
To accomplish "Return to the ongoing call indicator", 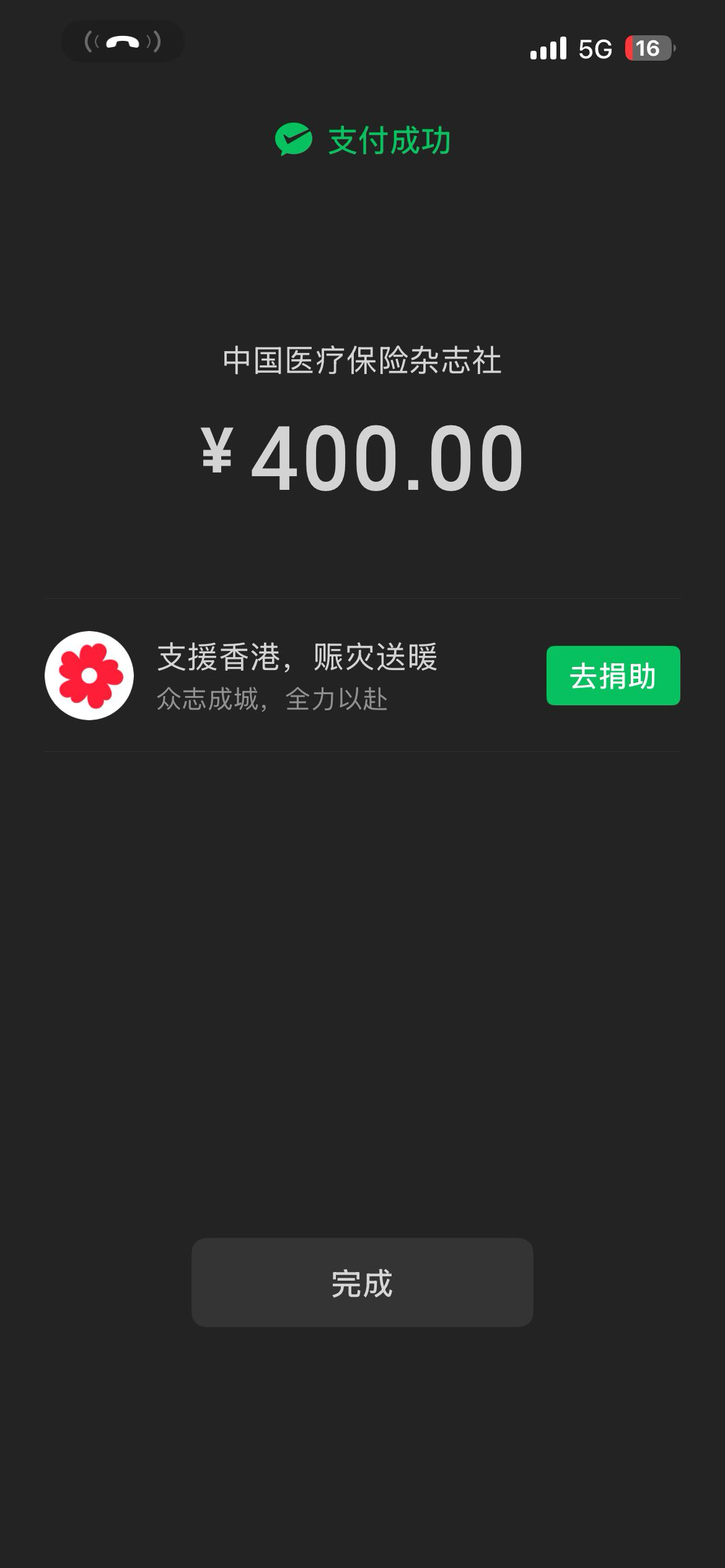I will coord(123,41).
